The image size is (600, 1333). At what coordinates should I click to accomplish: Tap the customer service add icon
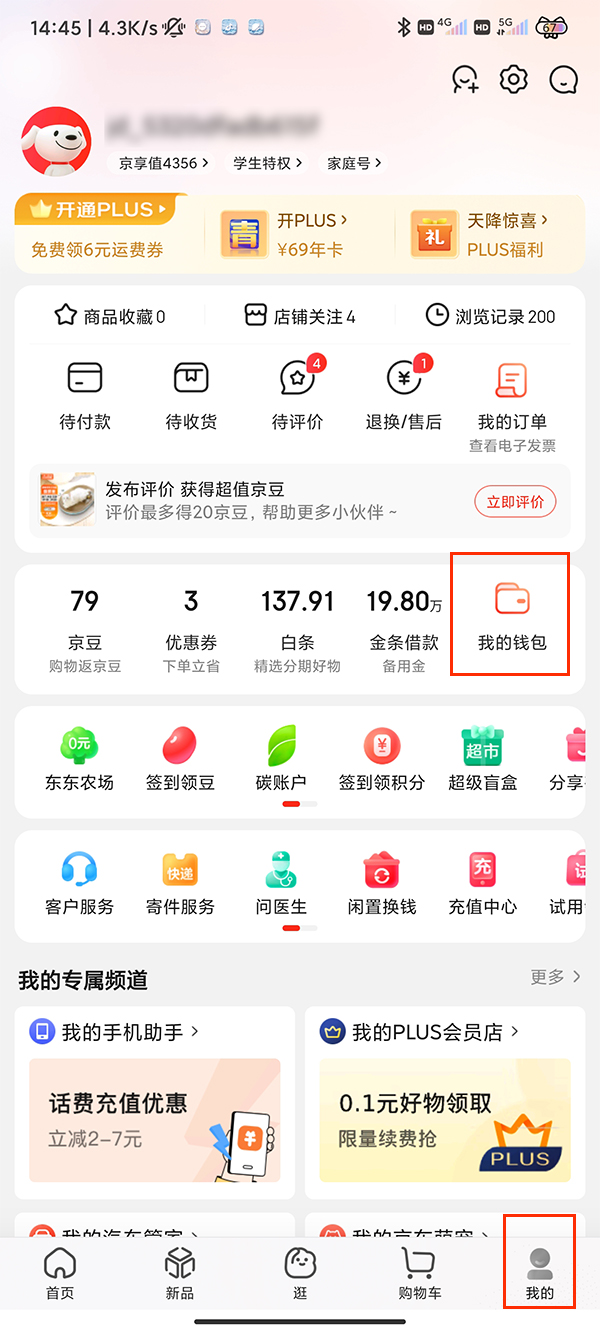[465, 79]
